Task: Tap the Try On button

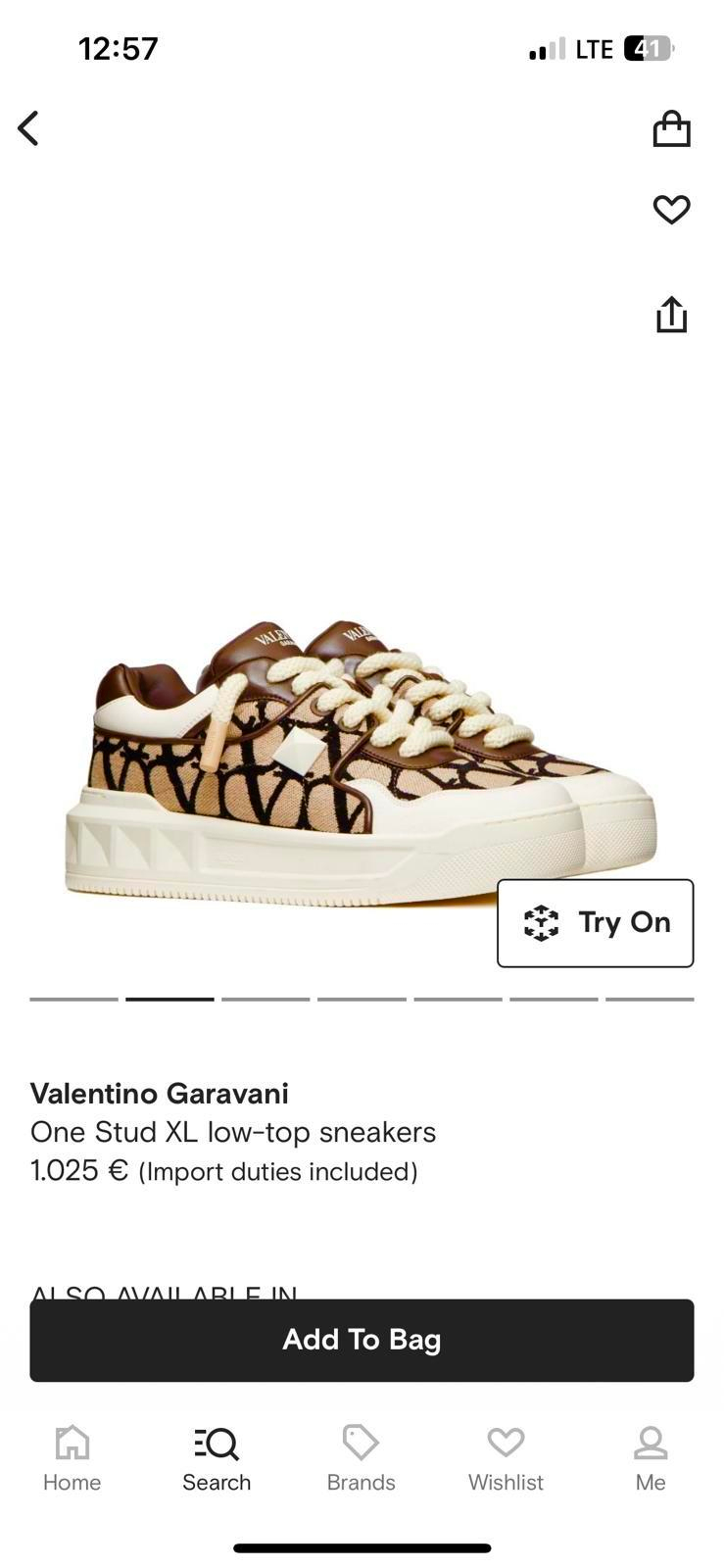Action: 595,923
